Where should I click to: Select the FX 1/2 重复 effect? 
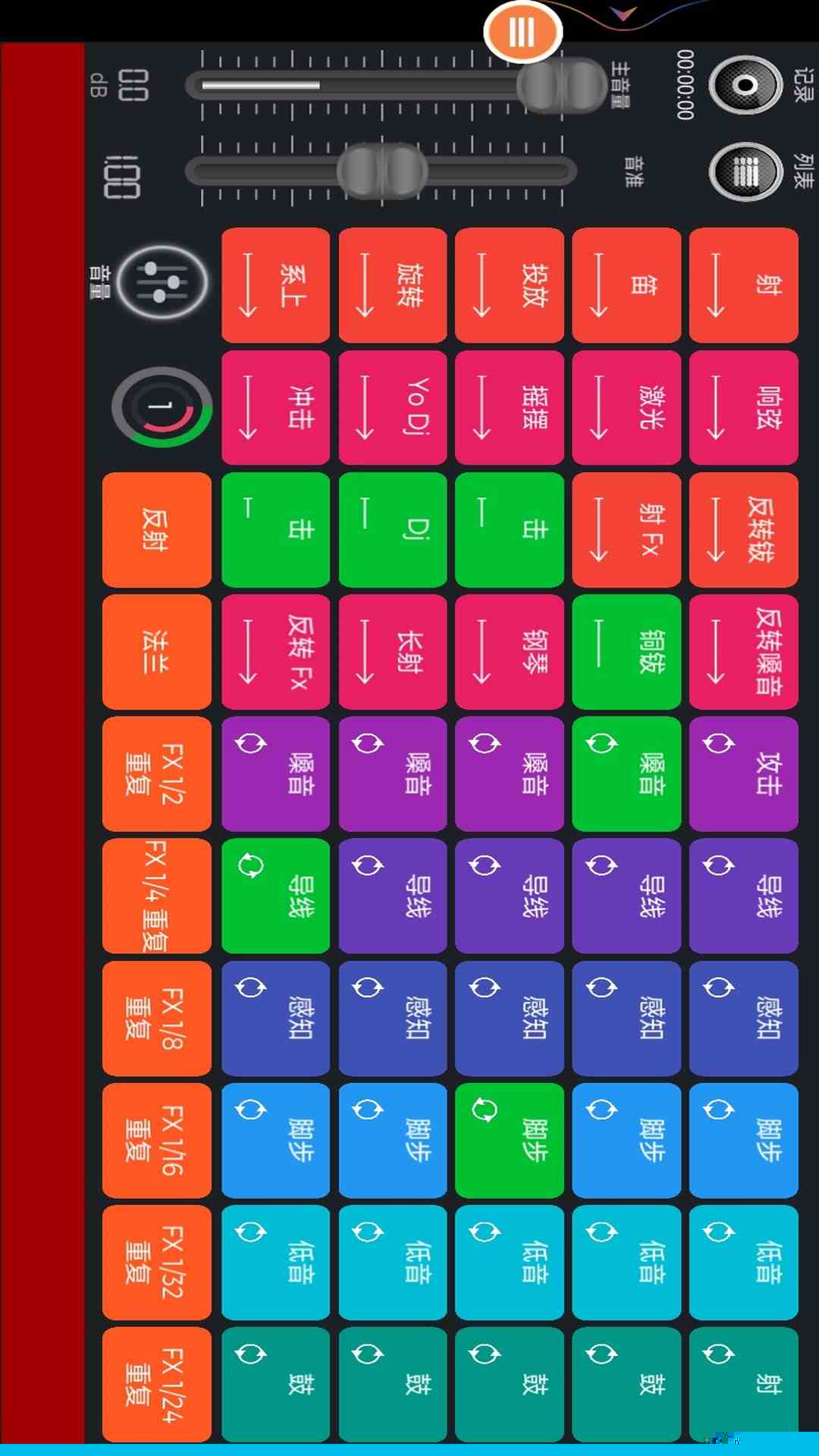coord(156,773)
